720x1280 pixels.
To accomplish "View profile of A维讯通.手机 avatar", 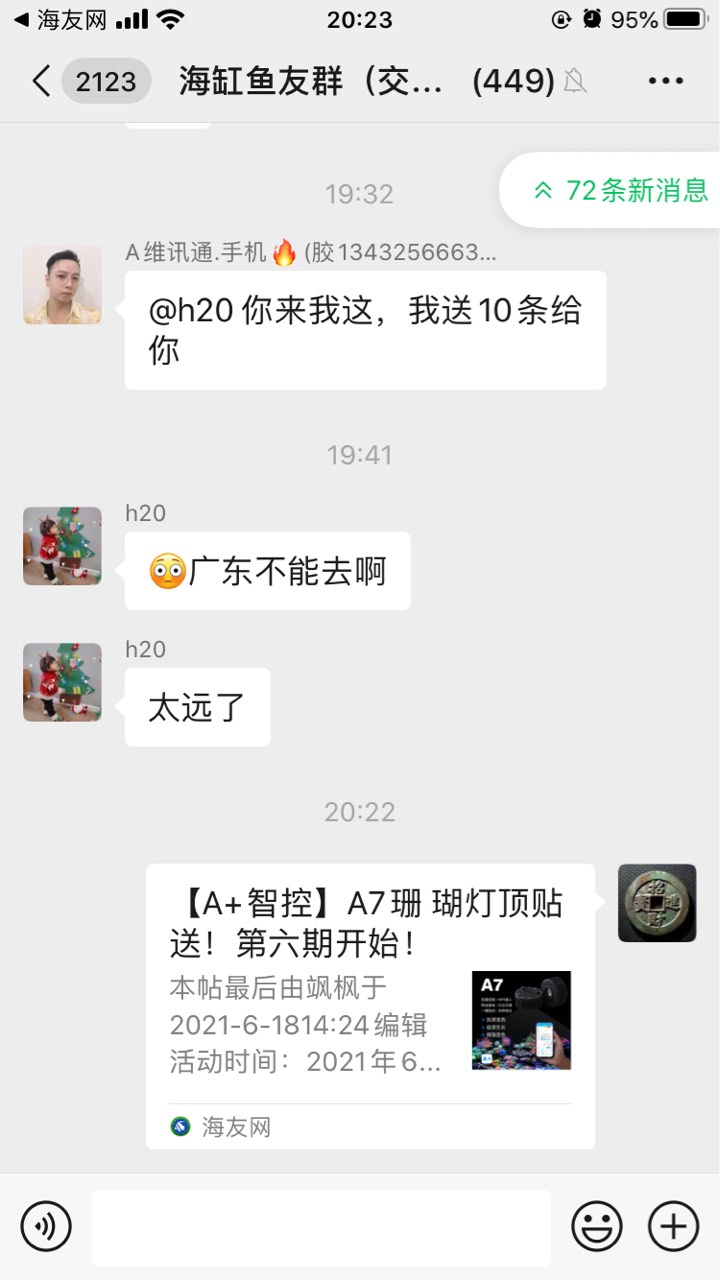I will 62,285.
